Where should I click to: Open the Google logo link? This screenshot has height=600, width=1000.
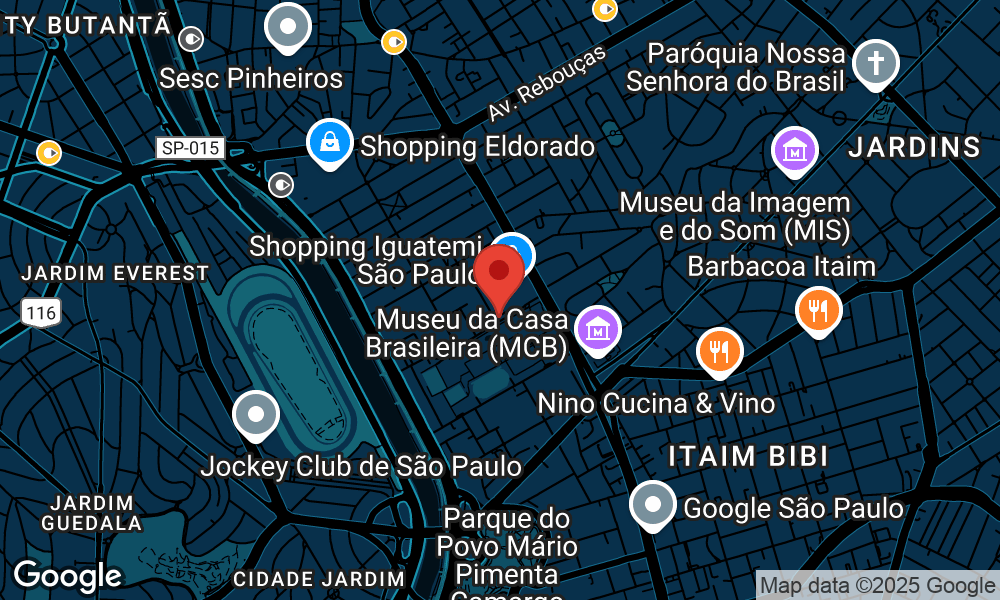coord(67,576)
